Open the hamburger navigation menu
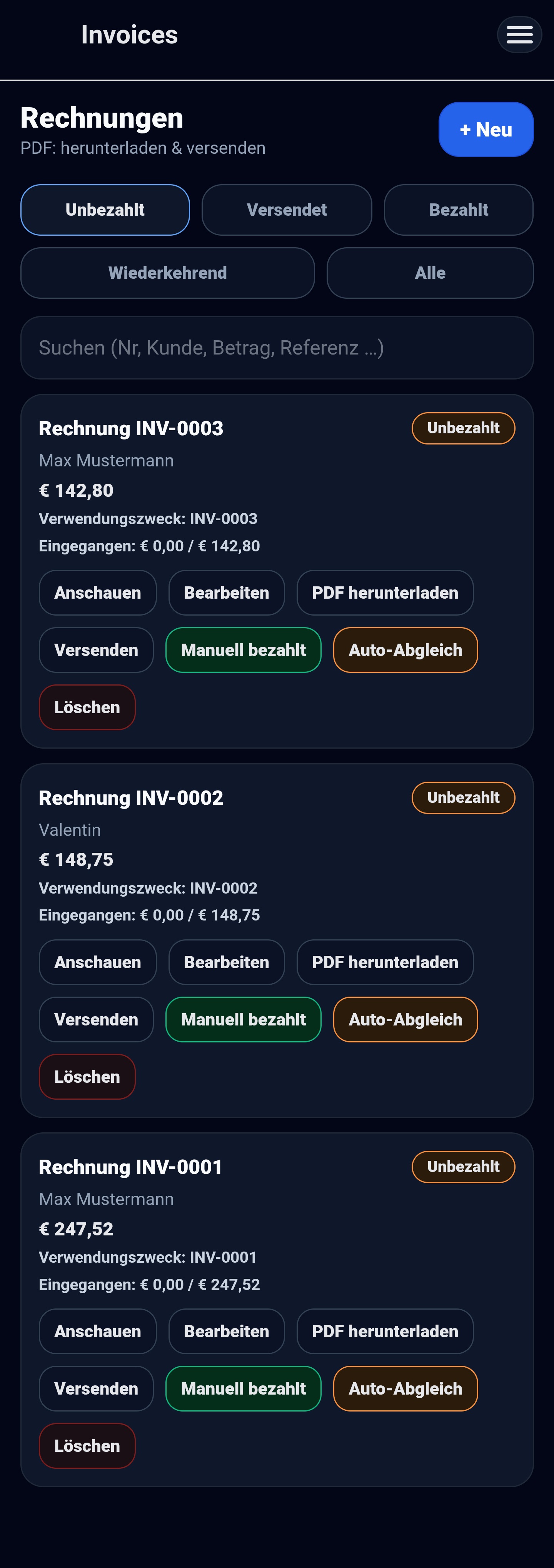Image resolution: width=554 pixels, height=1568 pixels. click(x=519, y=35)
